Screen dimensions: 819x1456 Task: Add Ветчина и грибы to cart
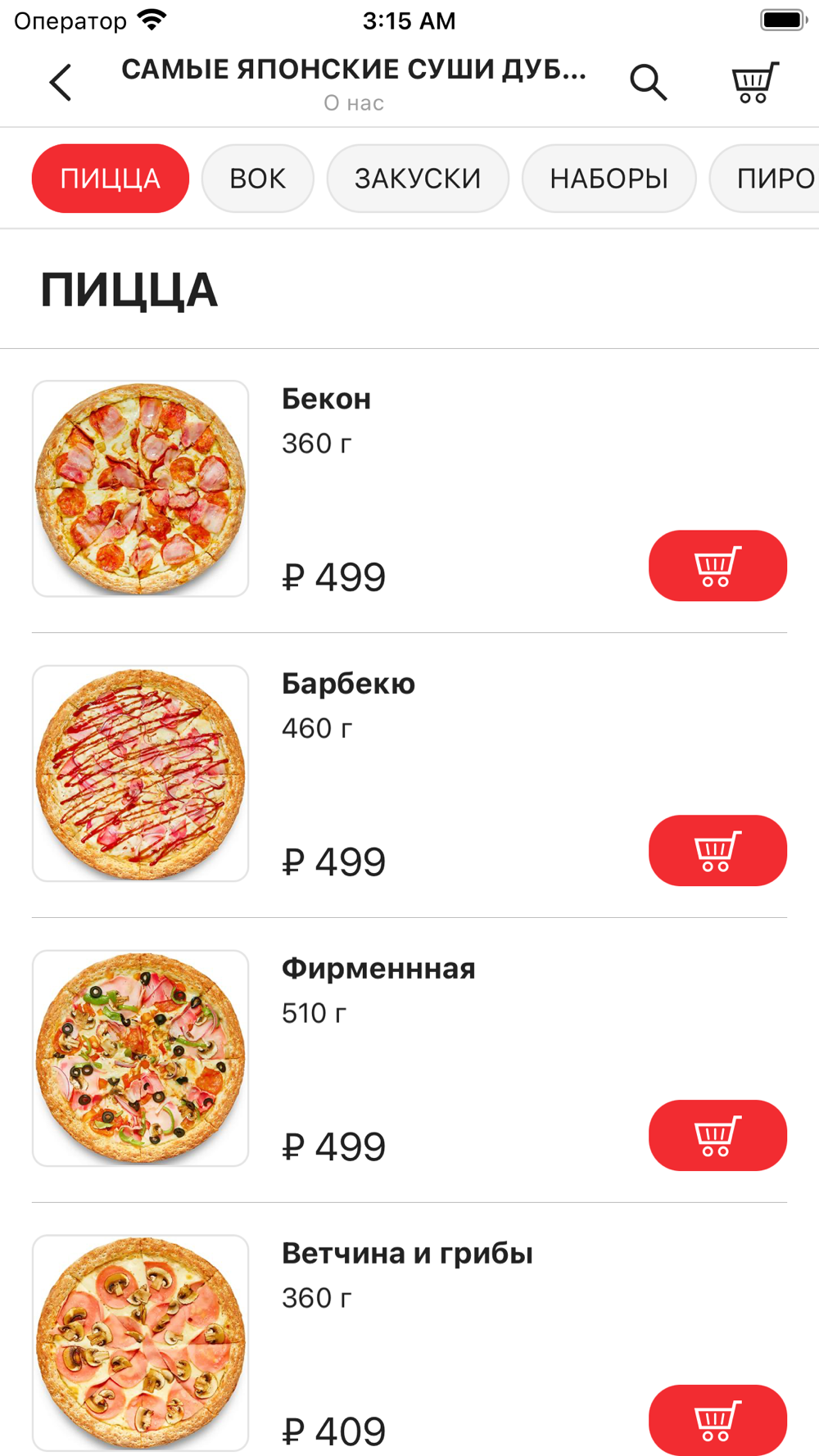point(717,1420)
